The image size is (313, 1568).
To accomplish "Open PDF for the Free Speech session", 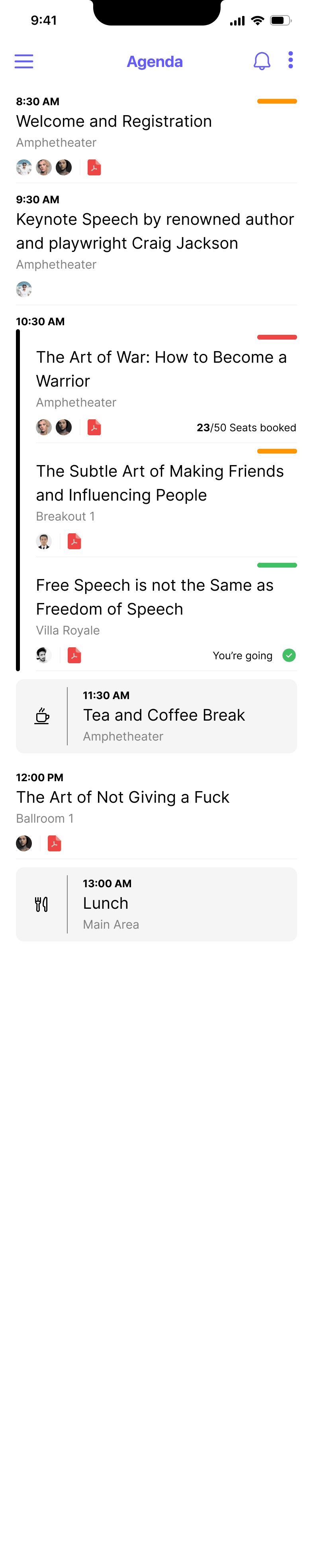I will (x=74, y=656).
